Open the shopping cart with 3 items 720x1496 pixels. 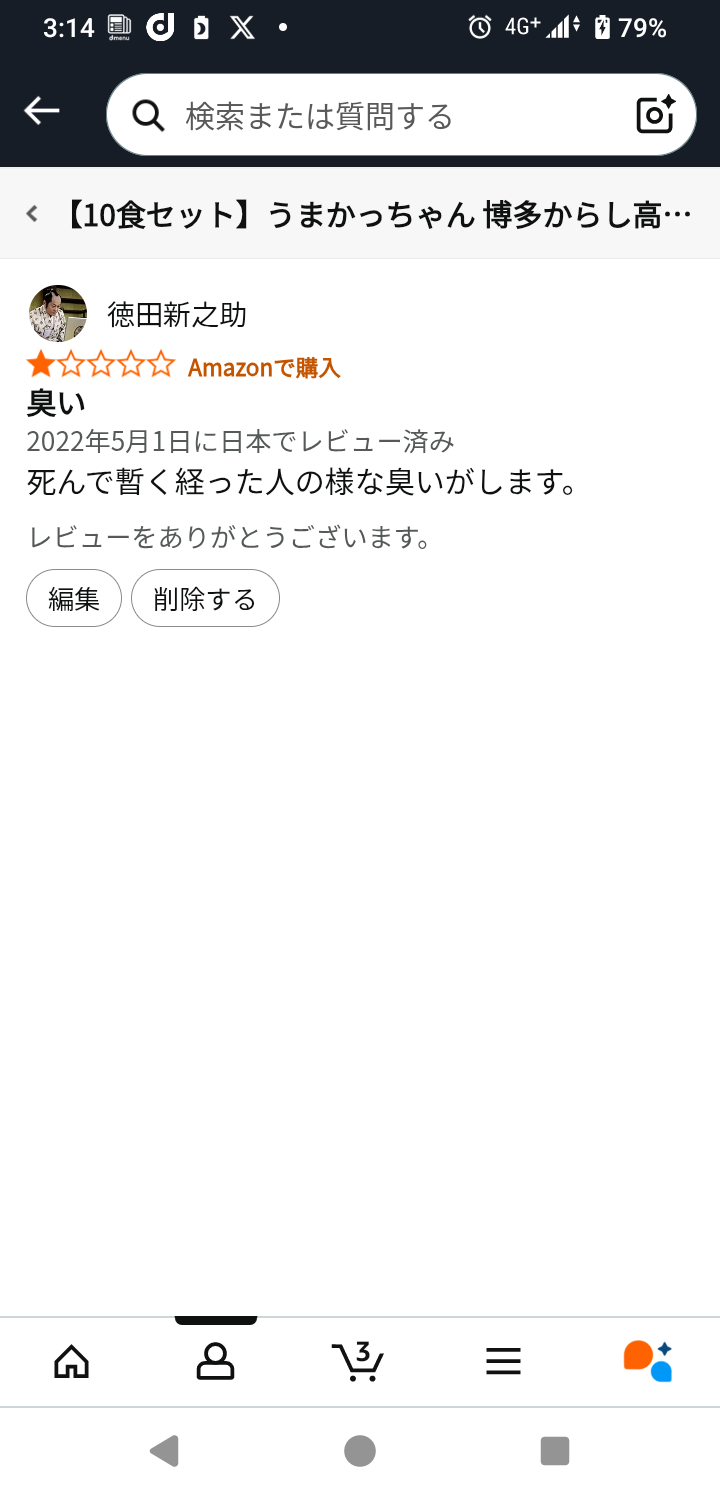click(358, 1361)
